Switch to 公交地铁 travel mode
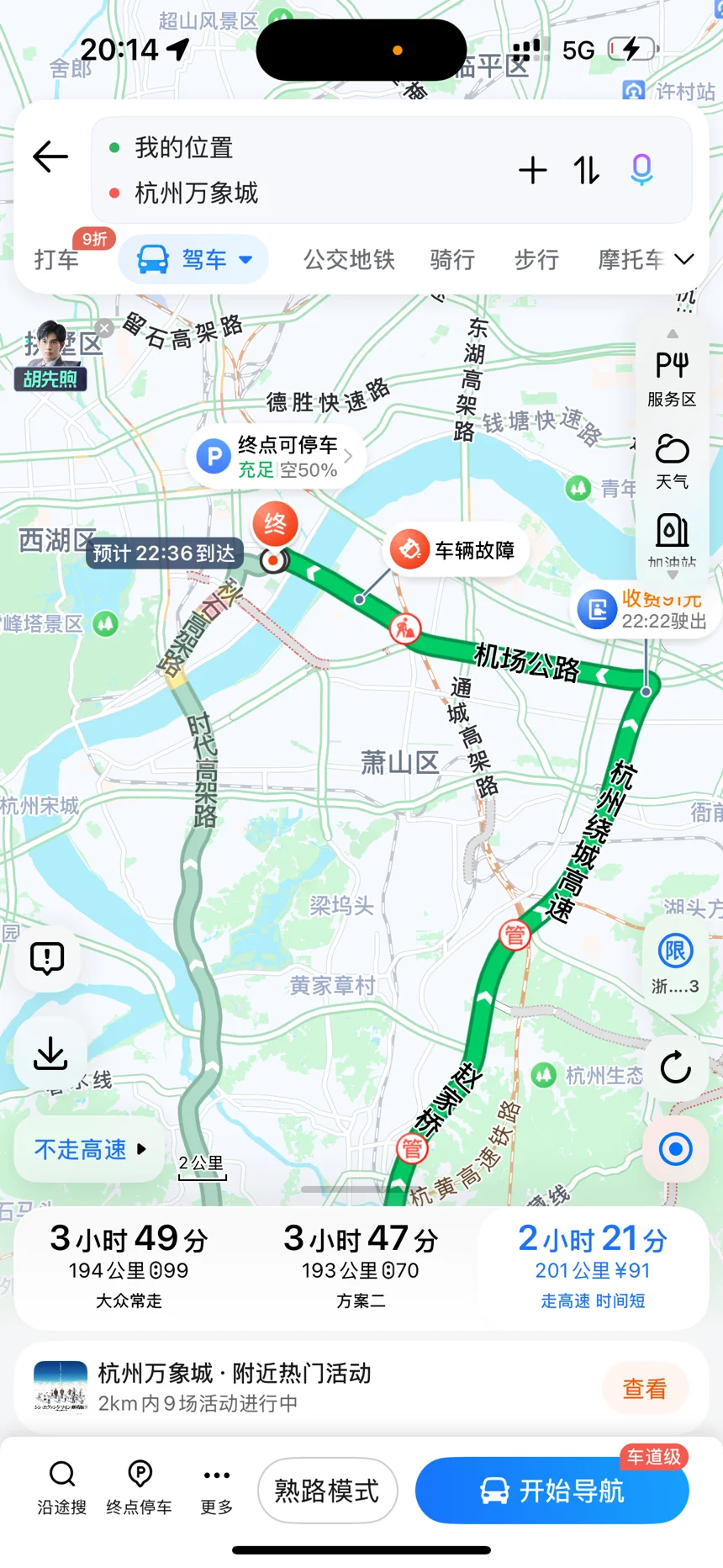The image size is (723, 1568). tap(349, 260)
